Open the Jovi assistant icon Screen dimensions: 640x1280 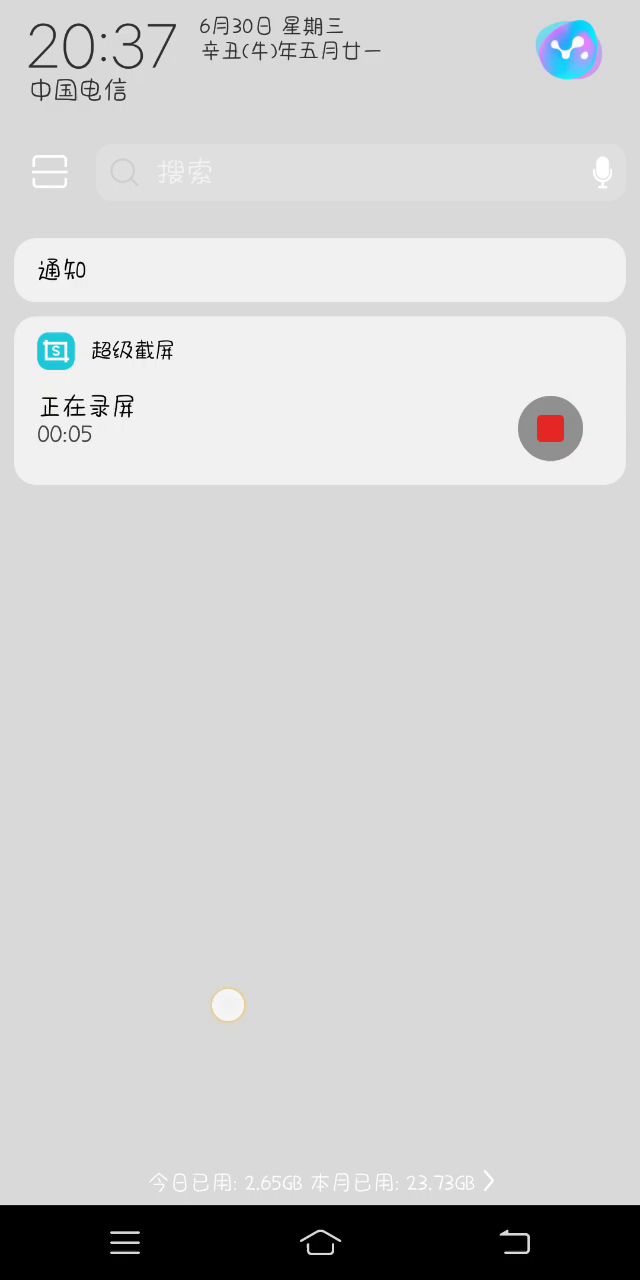569,50
